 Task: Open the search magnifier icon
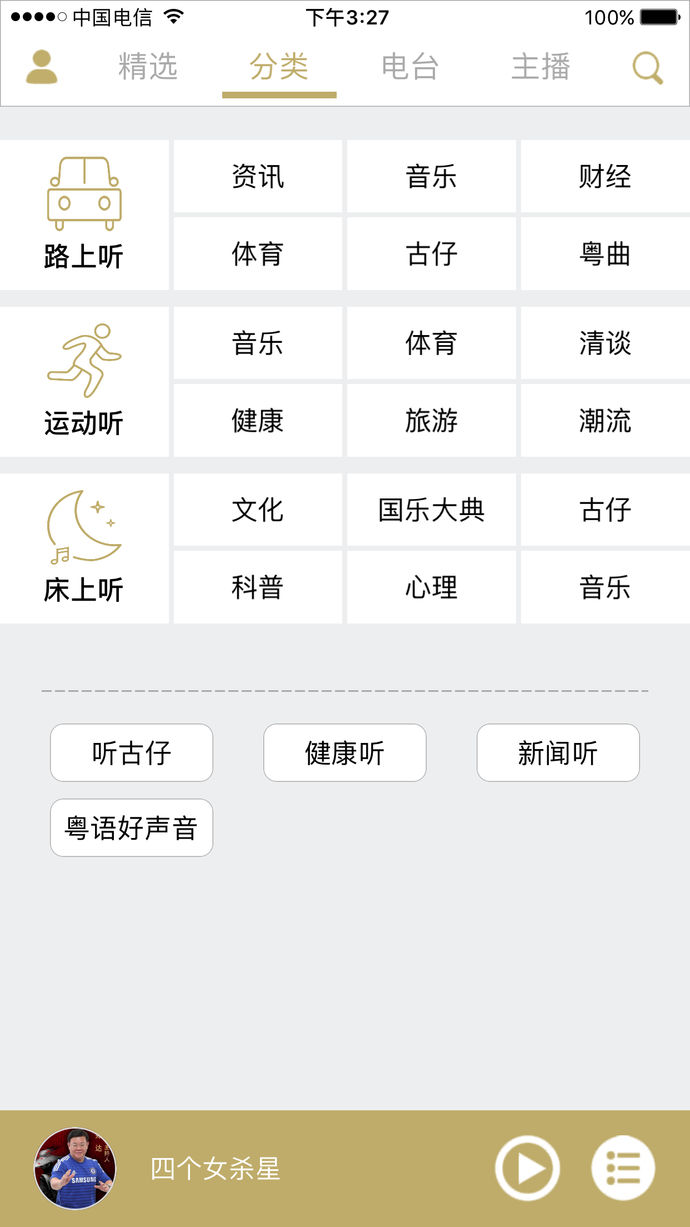click(x=647, y=67)
